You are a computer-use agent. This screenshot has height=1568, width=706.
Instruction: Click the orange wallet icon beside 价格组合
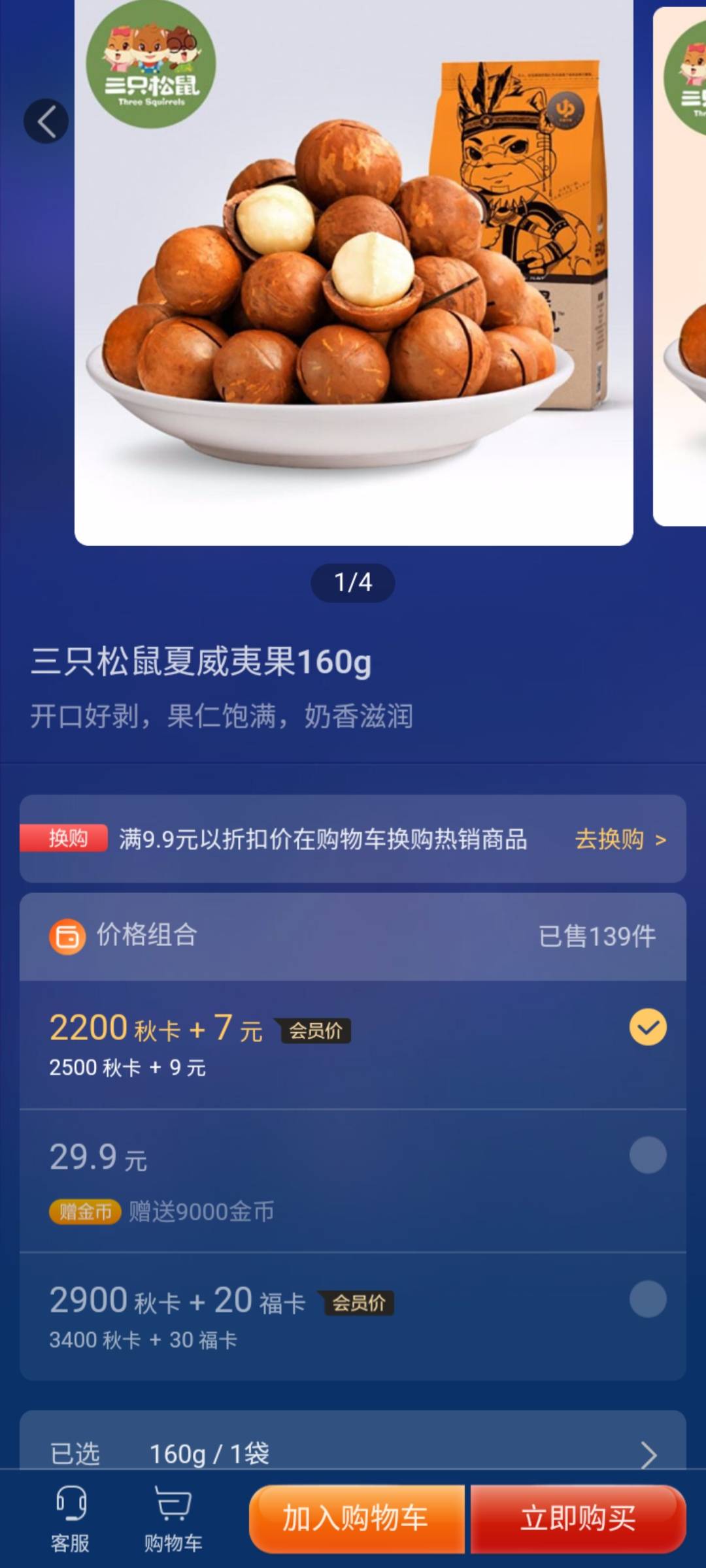(x=67, y=936)
